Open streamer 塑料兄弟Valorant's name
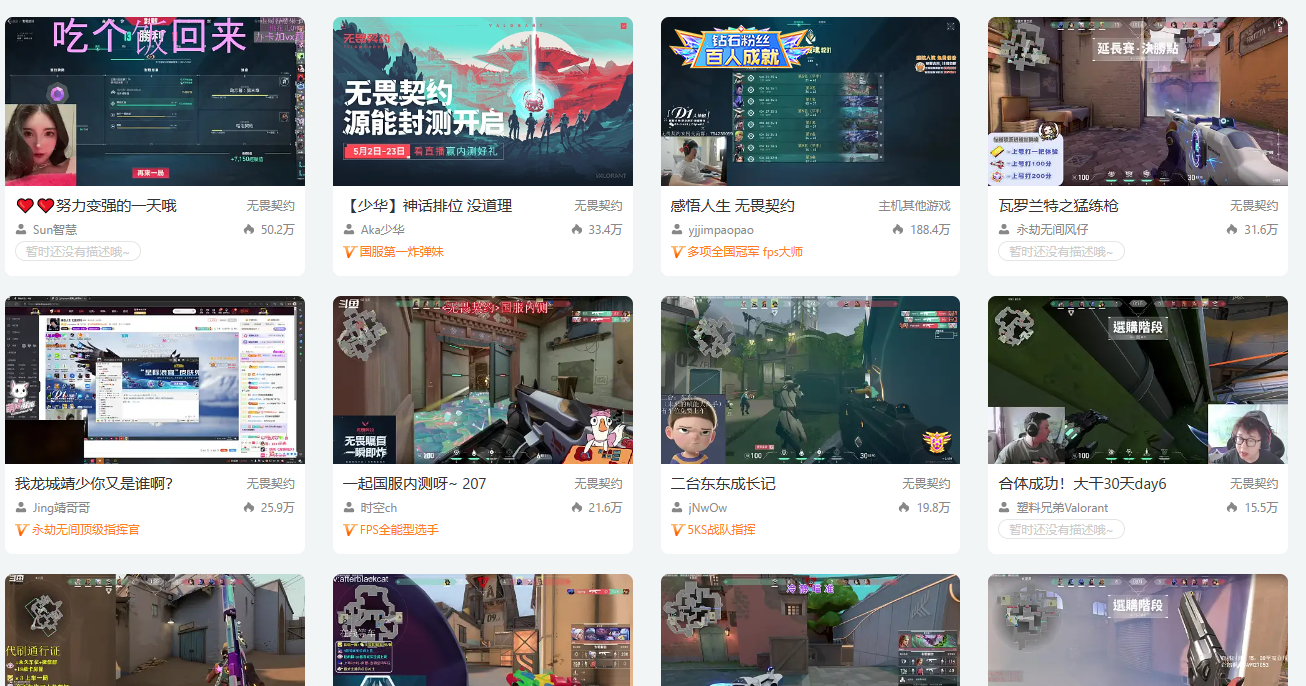Screen dimensions: 1306x686 coord(1062,508)
